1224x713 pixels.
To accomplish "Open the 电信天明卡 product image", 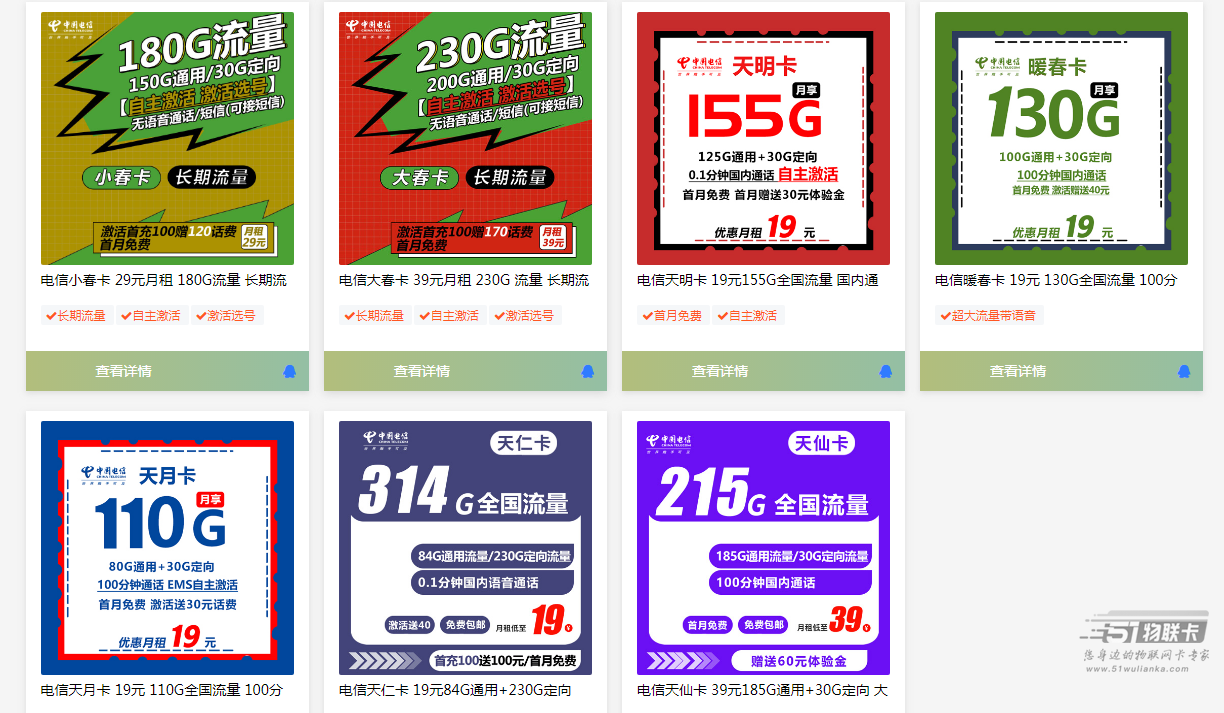I will (x=763, y=138).
